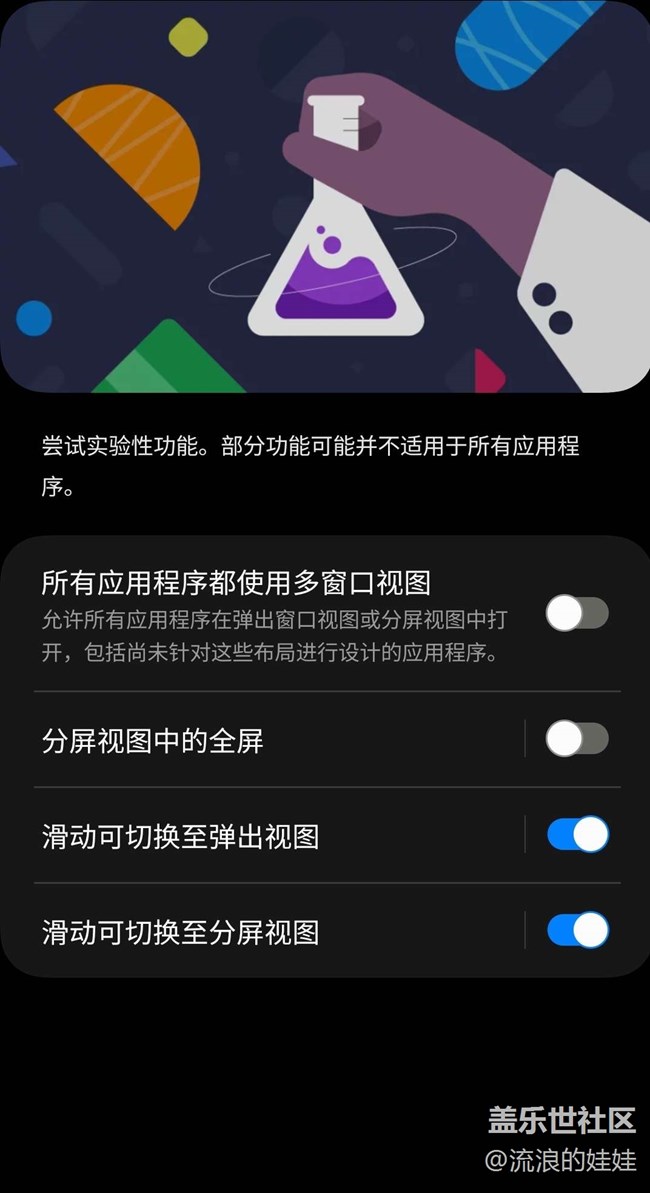
Task: Disable the 滑动可切换至弹出视图 switch
Action: (x=577, y=834)
